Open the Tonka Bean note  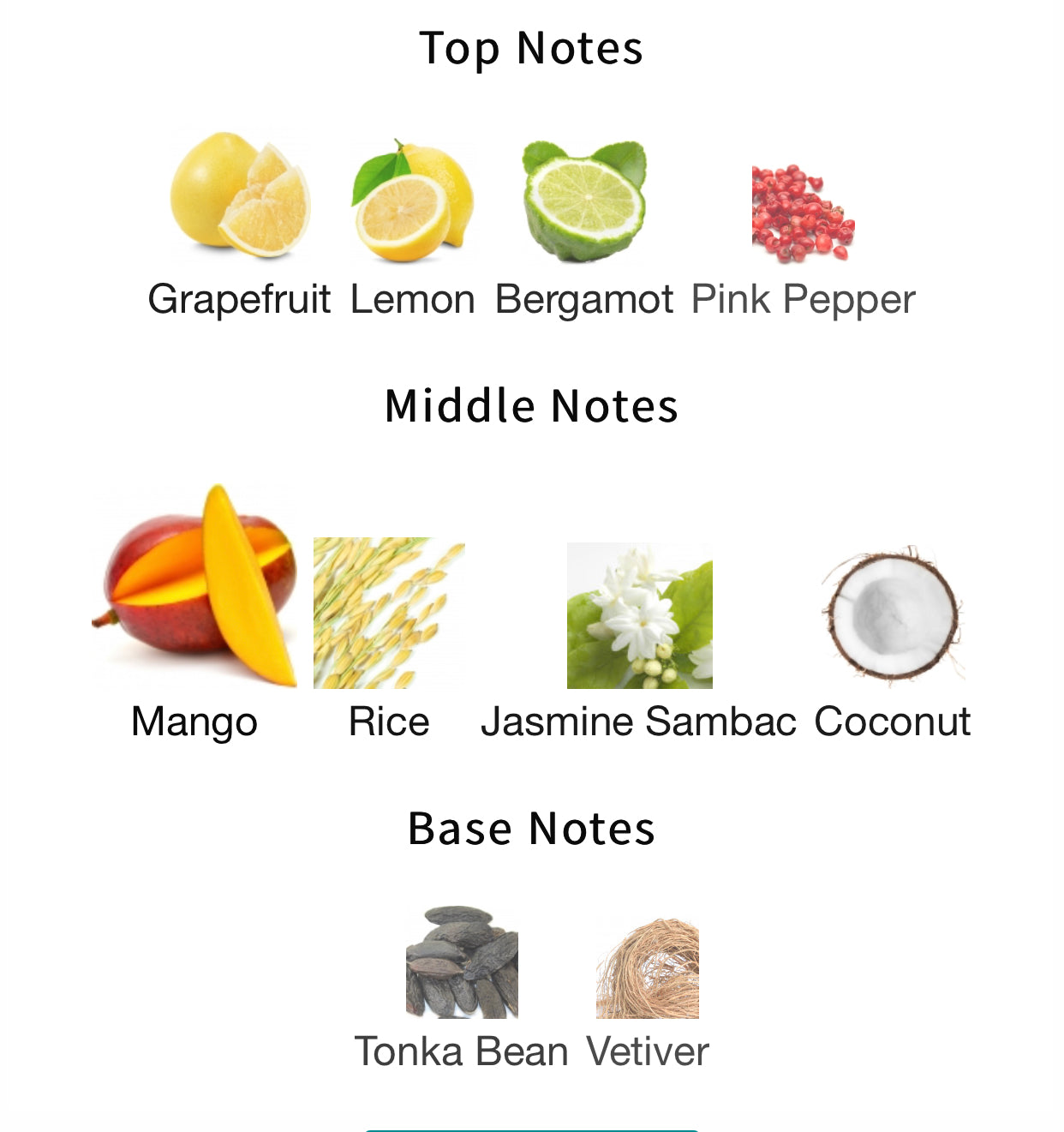[462, 962]
